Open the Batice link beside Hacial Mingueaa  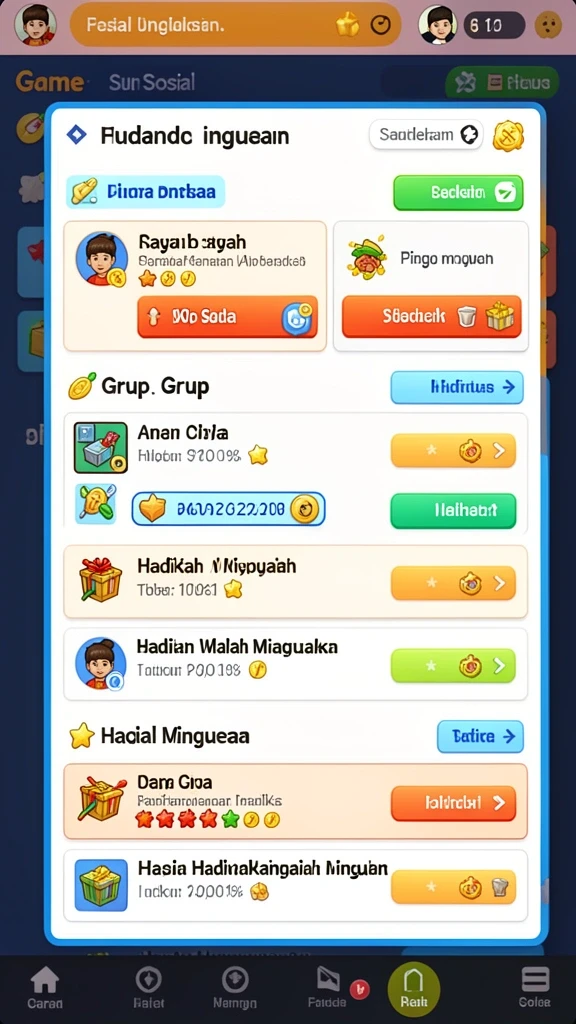coord(480,737)
